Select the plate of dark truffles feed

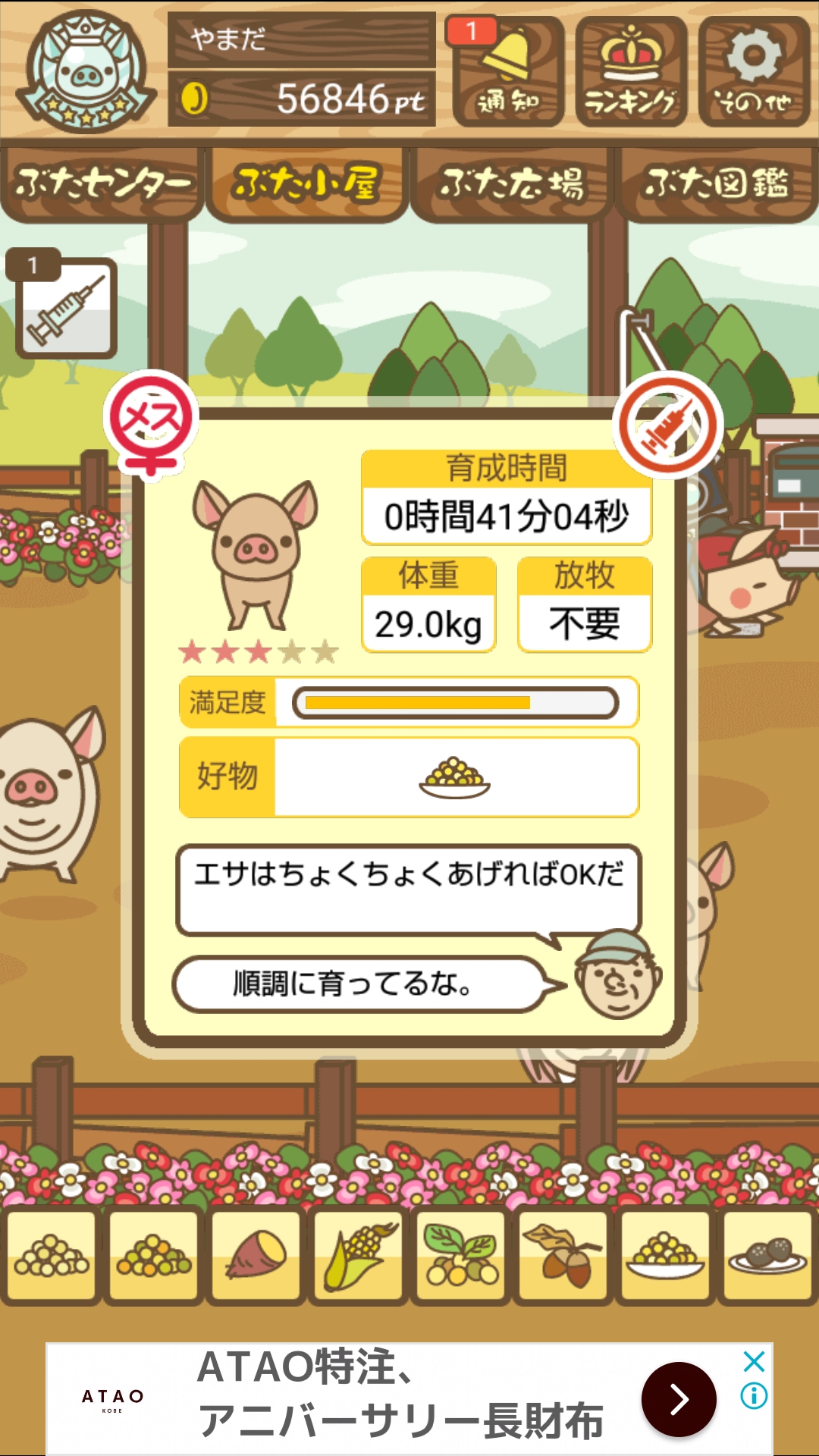[767, 1256]
